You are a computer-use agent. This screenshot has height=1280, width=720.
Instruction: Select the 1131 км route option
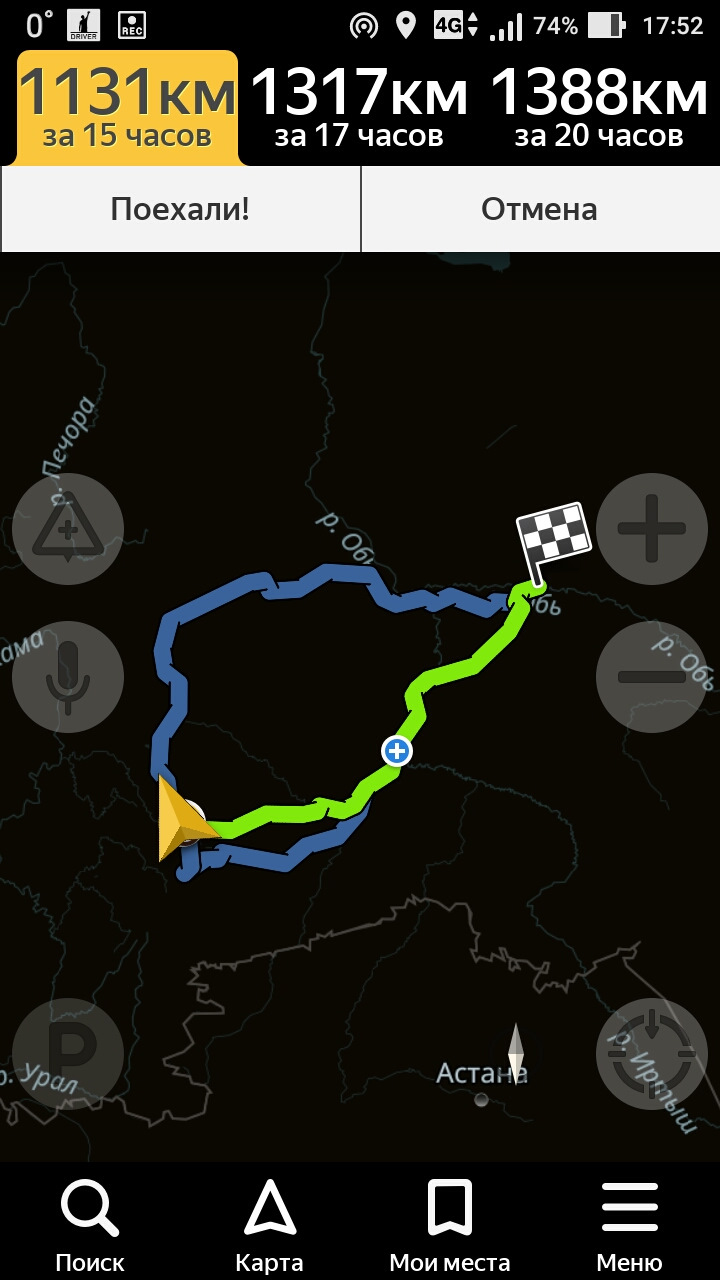pos(127,108)
